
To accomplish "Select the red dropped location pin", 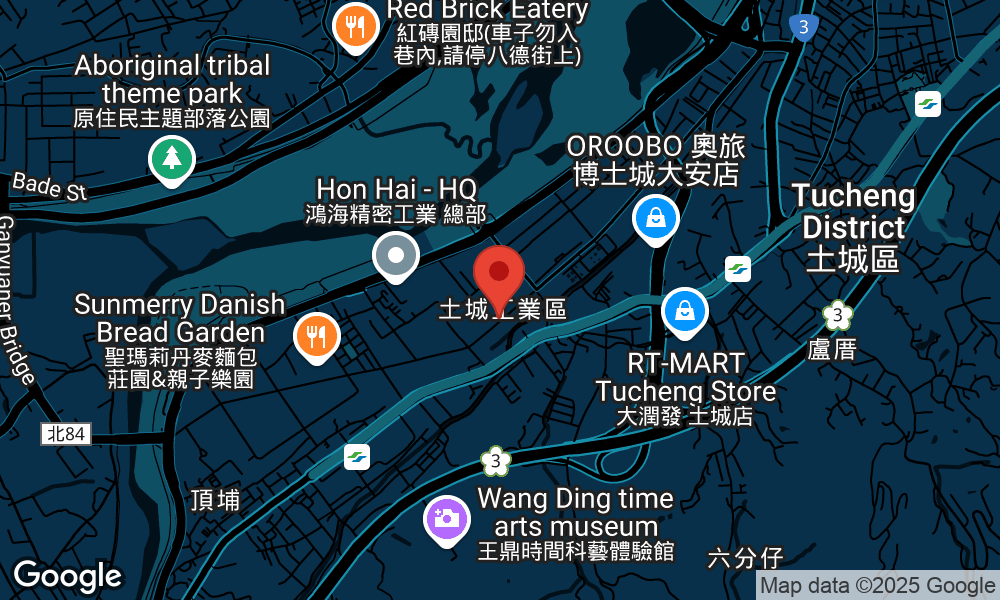I will 499,272.
